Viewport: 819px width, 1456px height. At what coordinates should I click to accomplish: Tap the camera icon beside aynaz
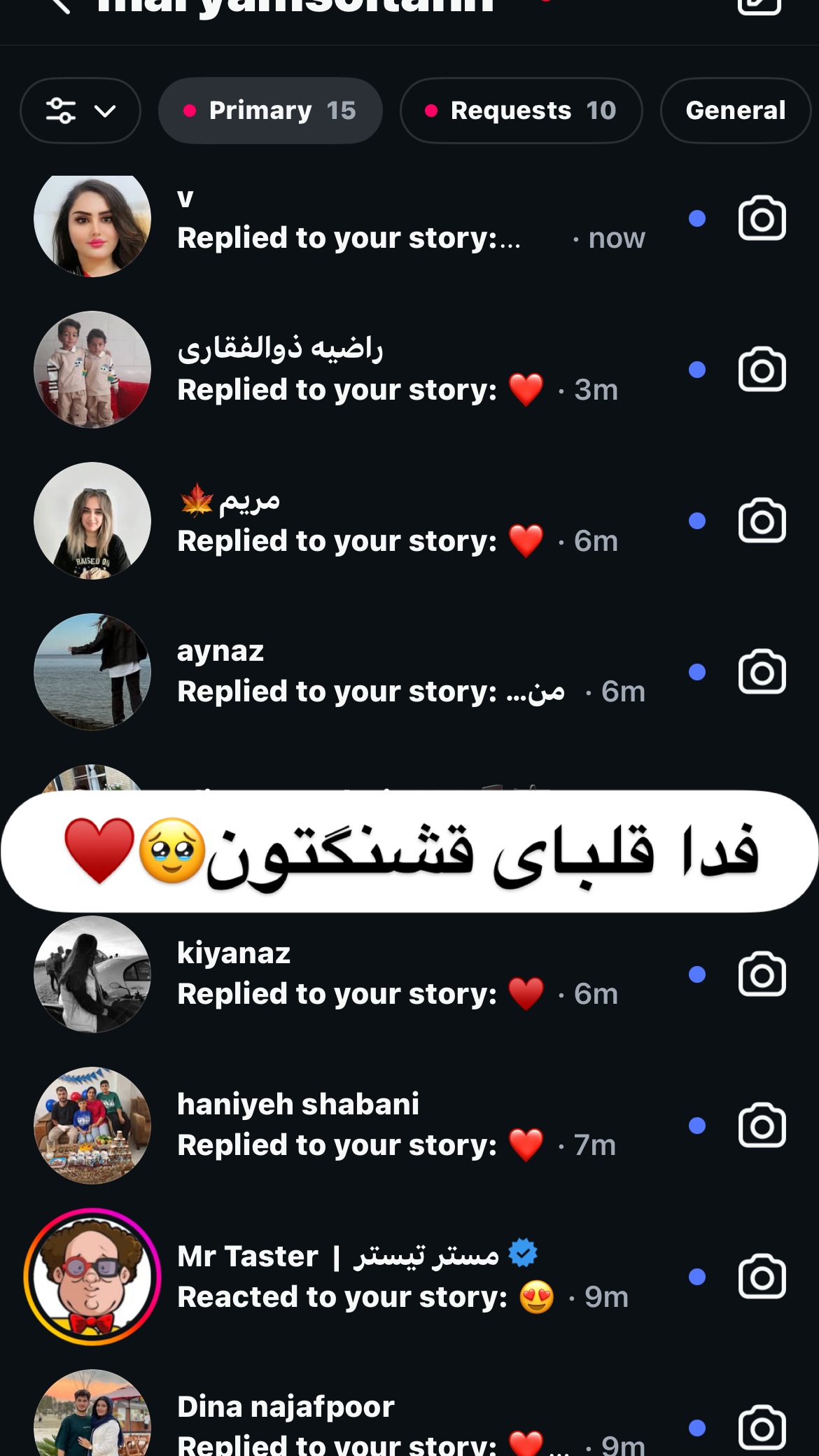(762, 672)
